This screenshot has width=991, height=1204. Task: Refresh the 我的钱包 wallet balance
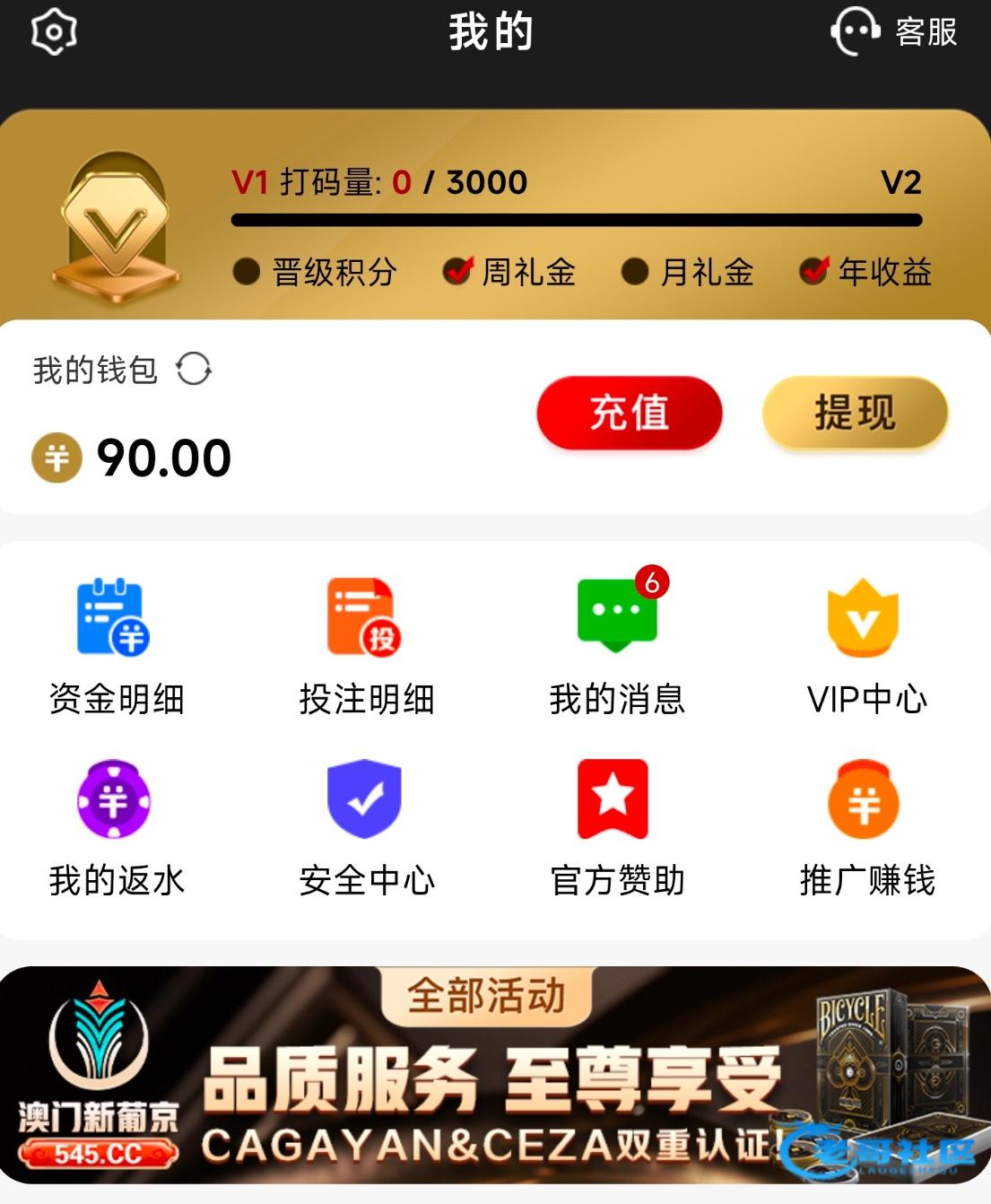coord(194,369)
